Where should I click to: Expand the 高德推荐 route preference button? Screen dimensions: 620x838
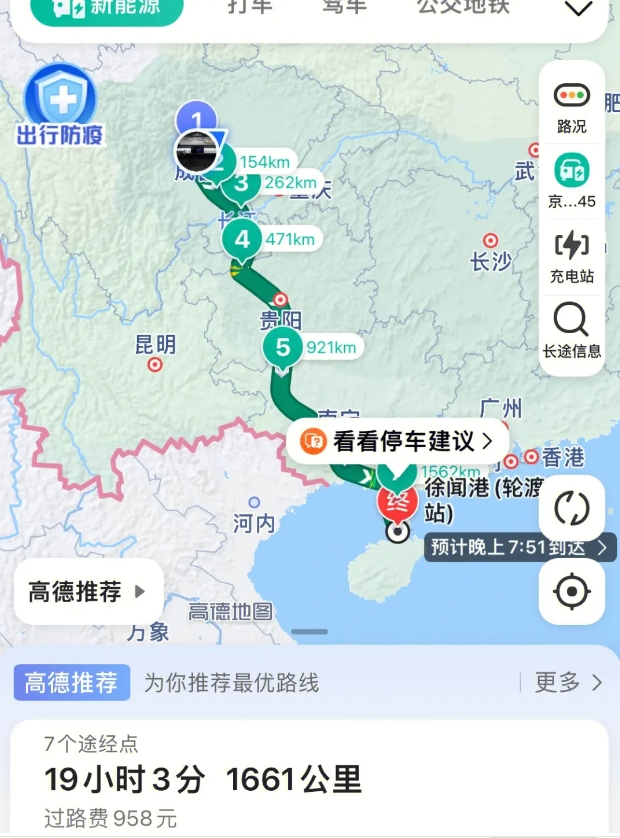(88, 591)
